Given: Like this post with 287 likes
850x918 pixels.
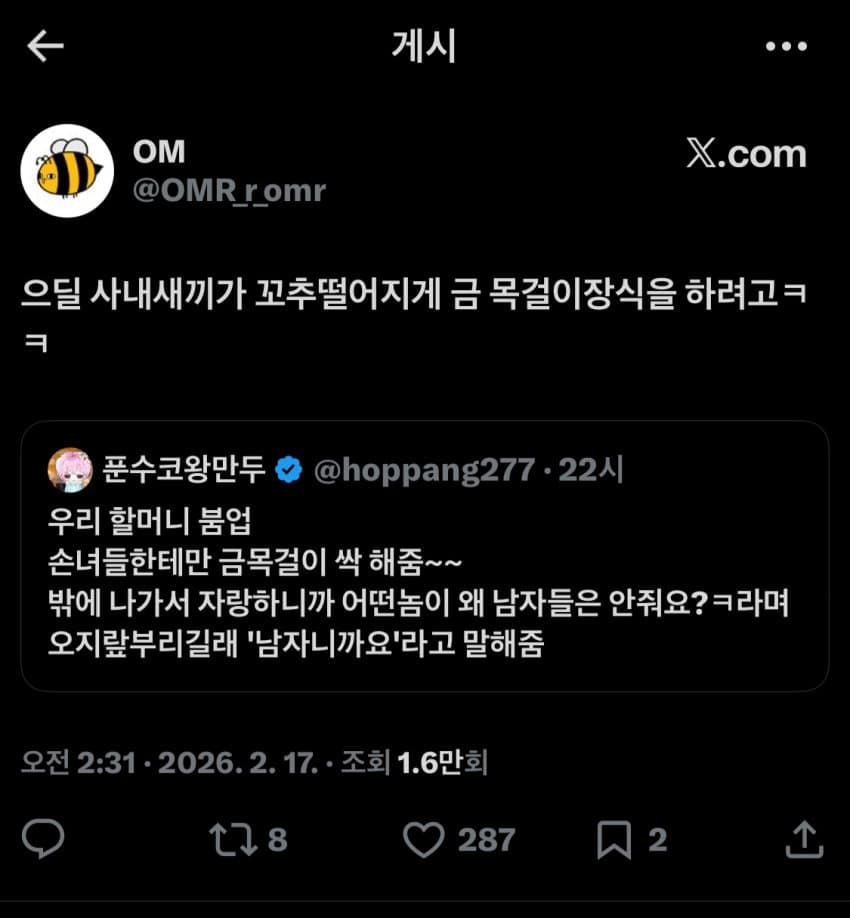Looking at the screenshot, I should pos(427,840).
